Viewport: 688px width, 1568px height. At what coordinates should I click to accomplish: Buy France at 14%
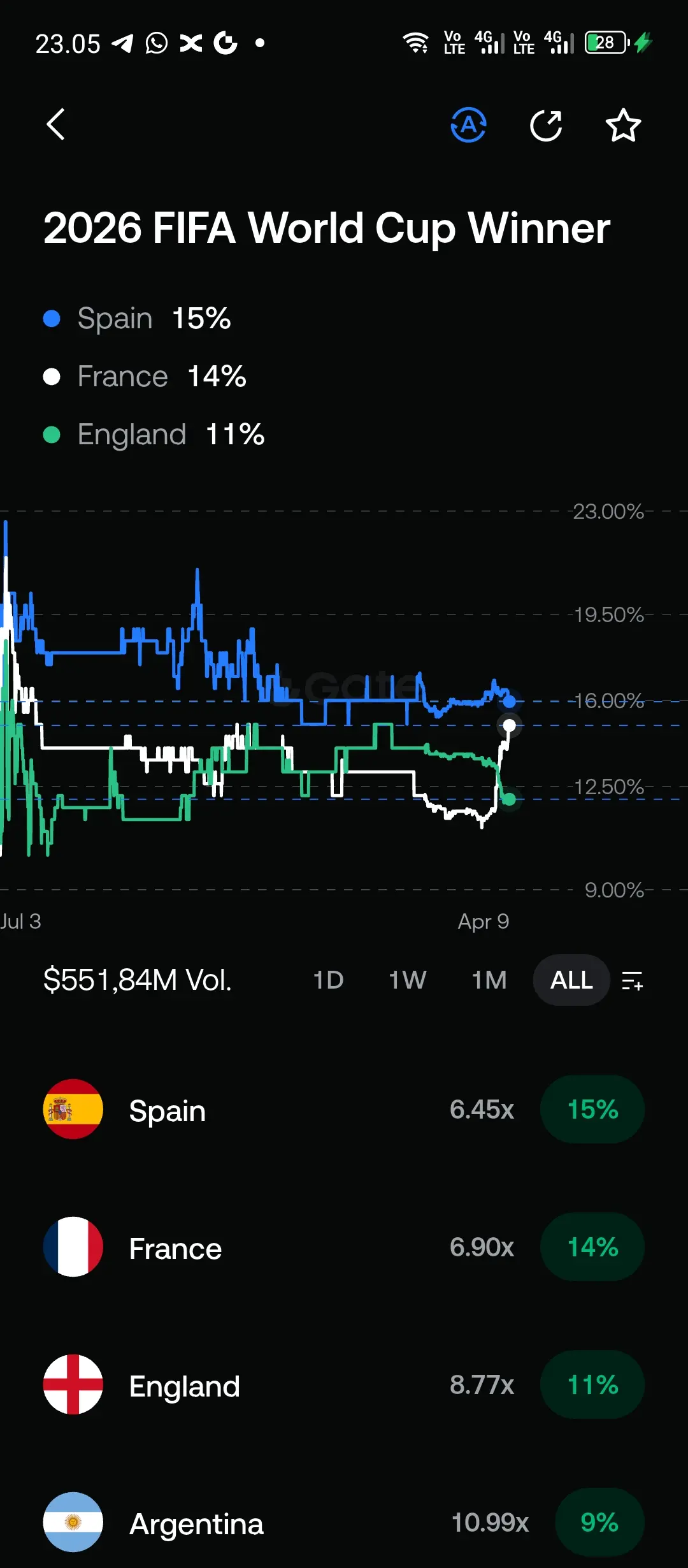pyautogui.click(x=592, y=1247)
